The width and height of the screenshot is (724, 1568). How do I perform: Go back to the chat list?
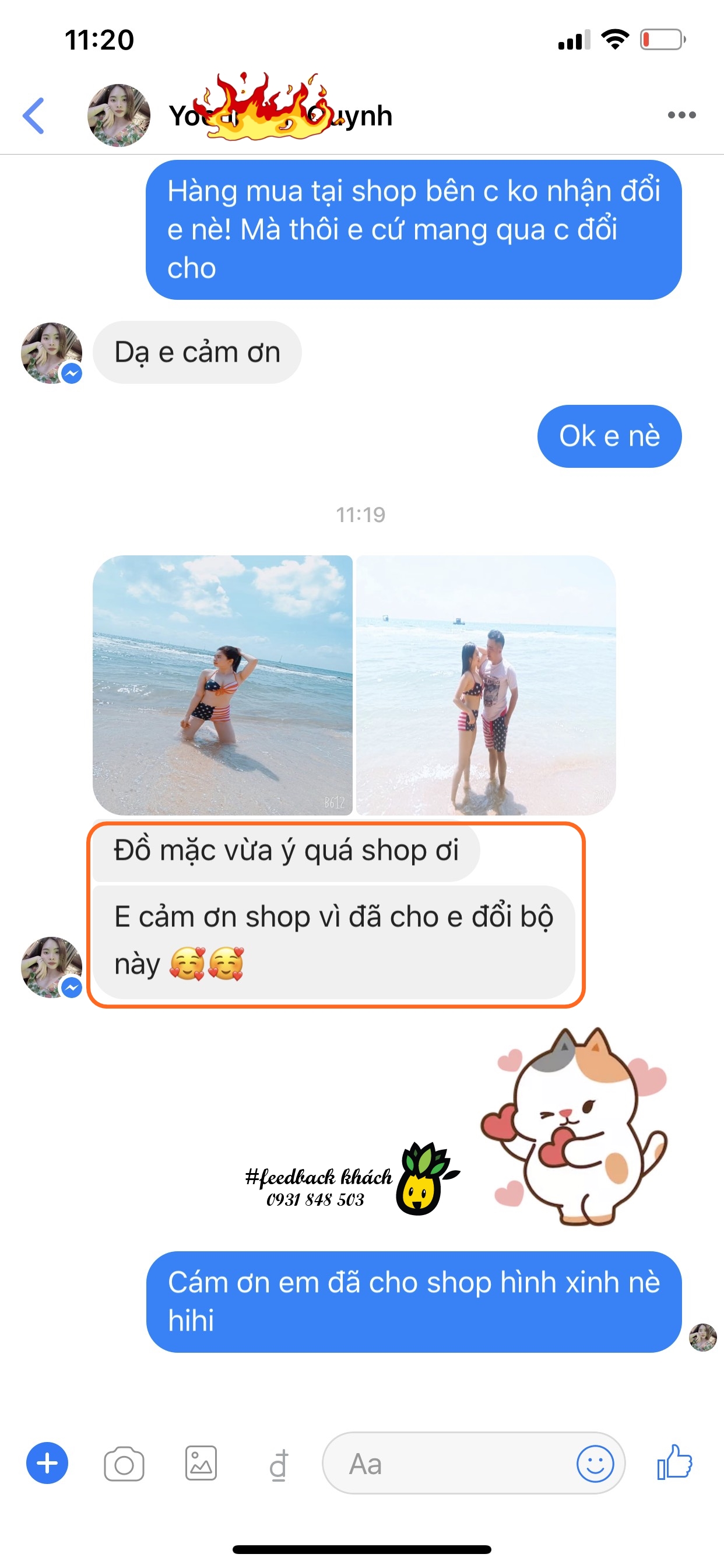(34, 115)
